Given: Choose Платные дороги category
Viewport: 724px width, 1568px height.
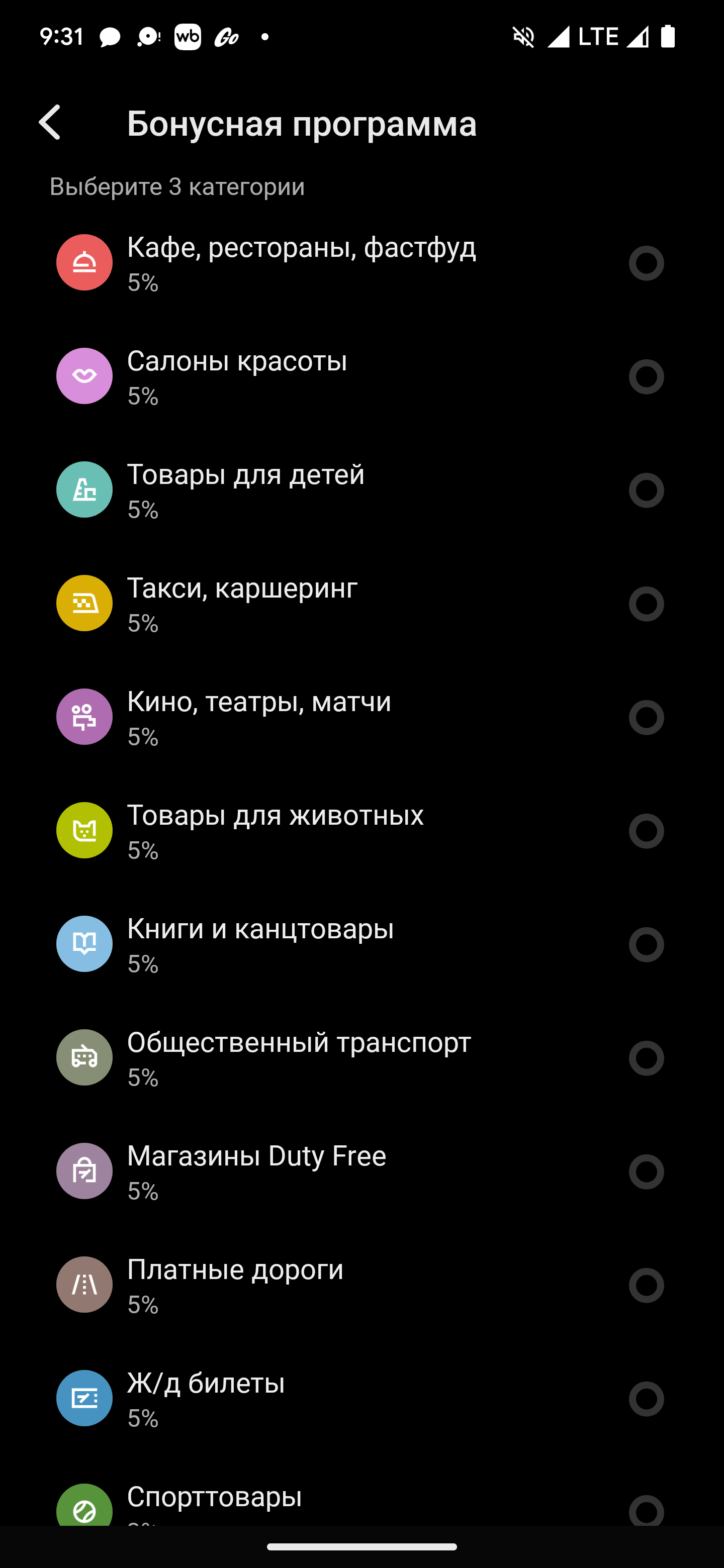Looking at the screenshot, I should click(361, 1285).
